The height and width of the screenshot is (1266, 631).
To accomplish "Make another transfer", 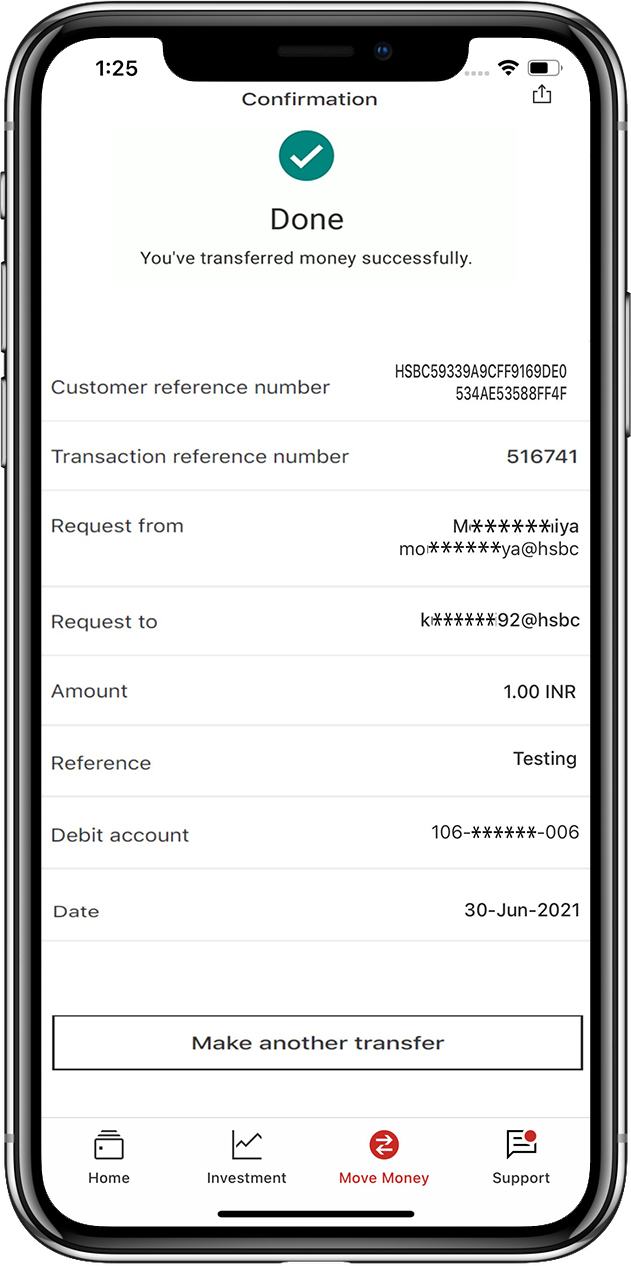I will [317, 1043].
